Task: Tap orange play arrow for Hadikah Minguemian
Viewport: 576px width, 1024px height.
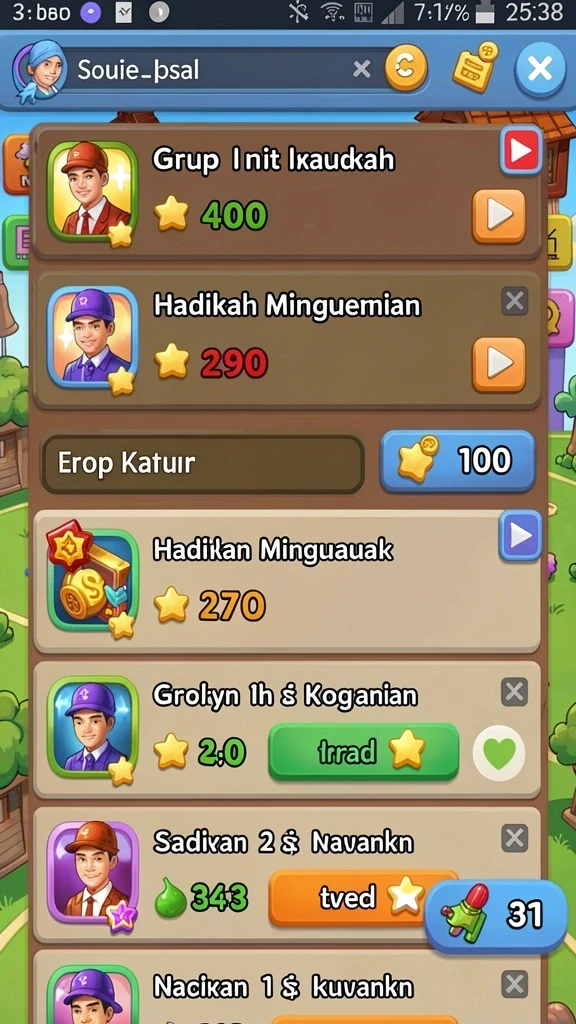Action: coord(499,364)
